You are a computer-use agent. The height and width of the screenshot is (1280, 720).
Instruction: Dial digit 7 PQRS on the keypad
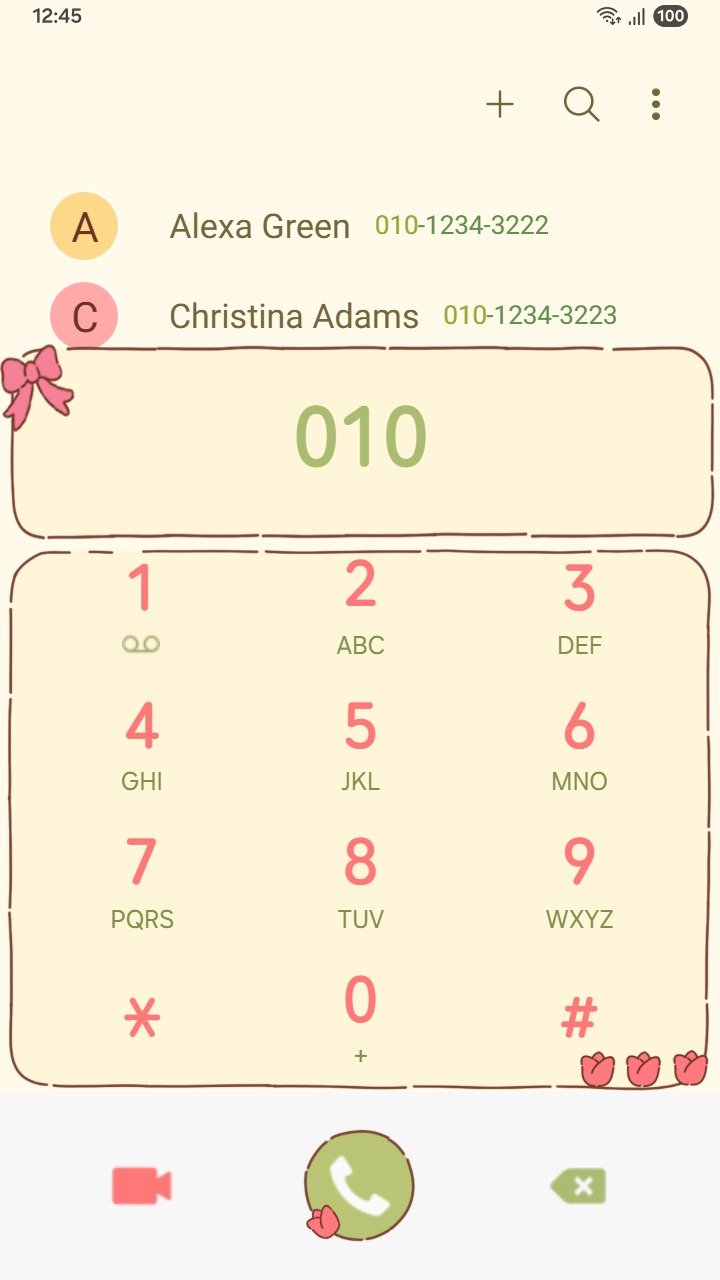coord(142,881)
